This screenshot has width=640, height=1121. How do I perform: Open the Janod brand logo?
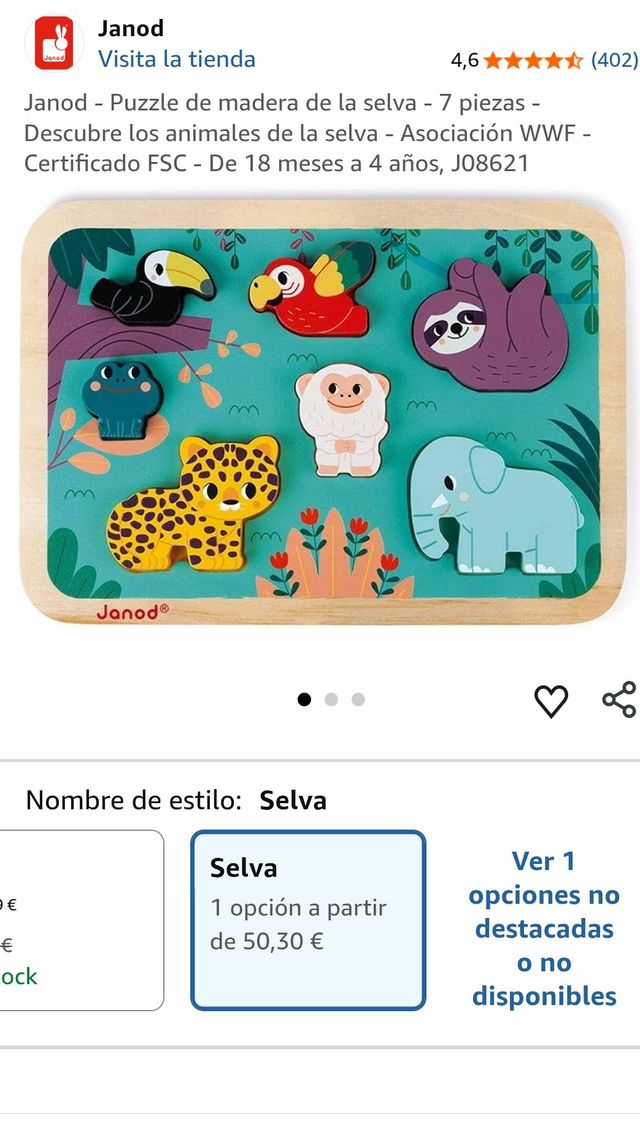pos(54,47)
